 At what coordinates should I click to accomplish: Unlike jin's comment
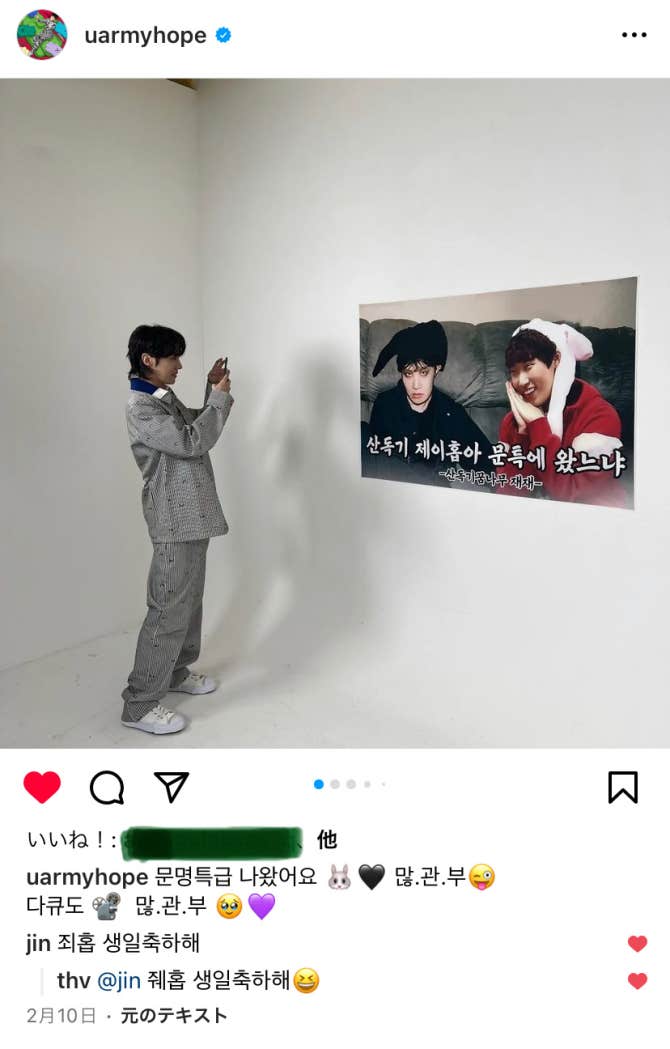pos(637,943)
